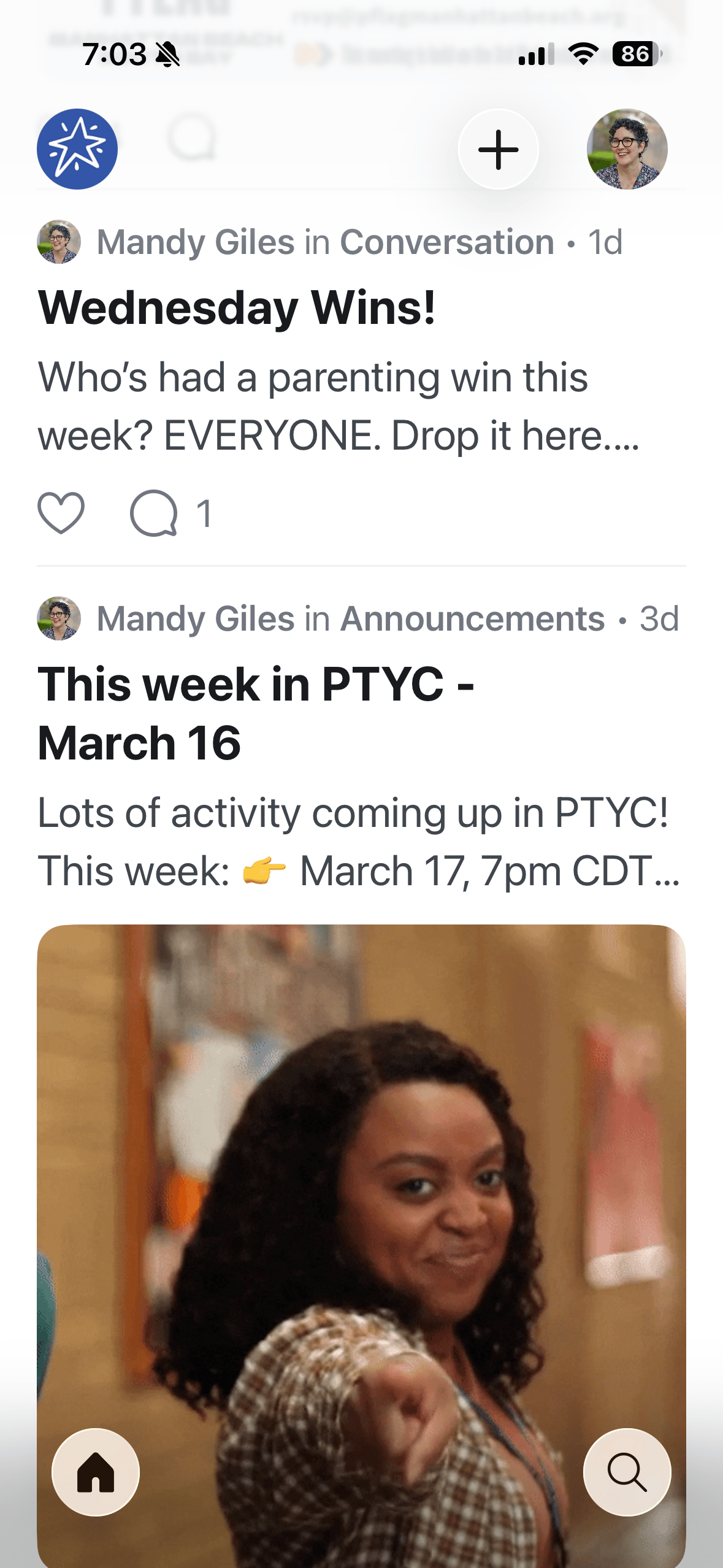This screenshot has height=1568, width=723.
Task: Open the Wednesday Wins! post
Action: point(237,308)
